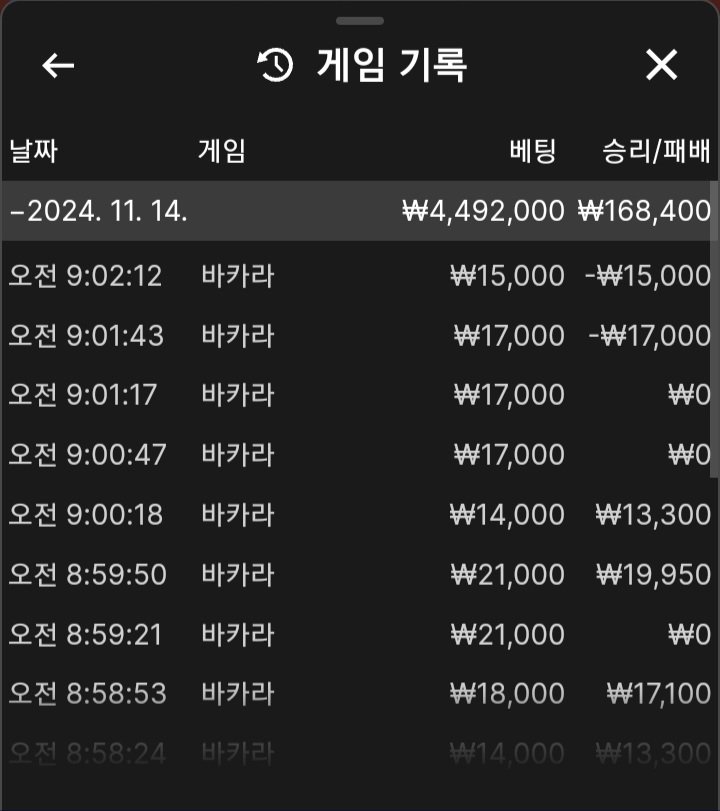Collapse the 2024. 11. 14. date group
Viewport: 720px width, 811px height.
click(98, 212)
